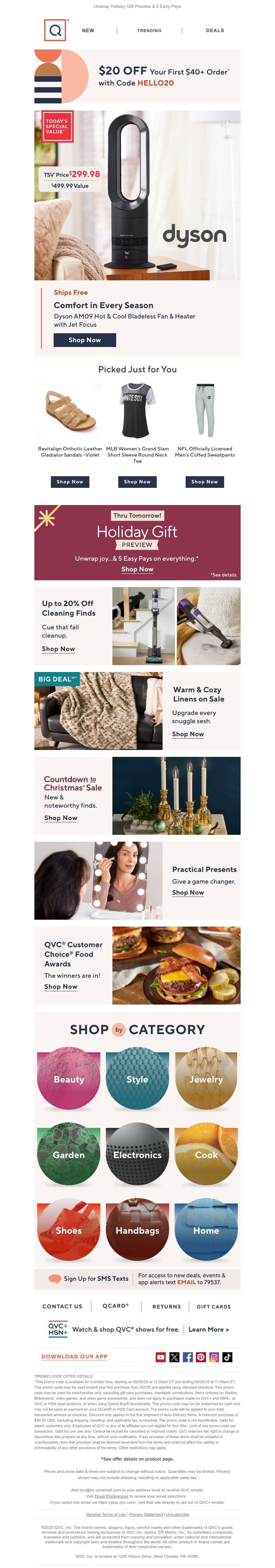This screenshot has width=275, height=1568.
Task: Open the Unsubscribe link
Action: (x=178, y=1514)
